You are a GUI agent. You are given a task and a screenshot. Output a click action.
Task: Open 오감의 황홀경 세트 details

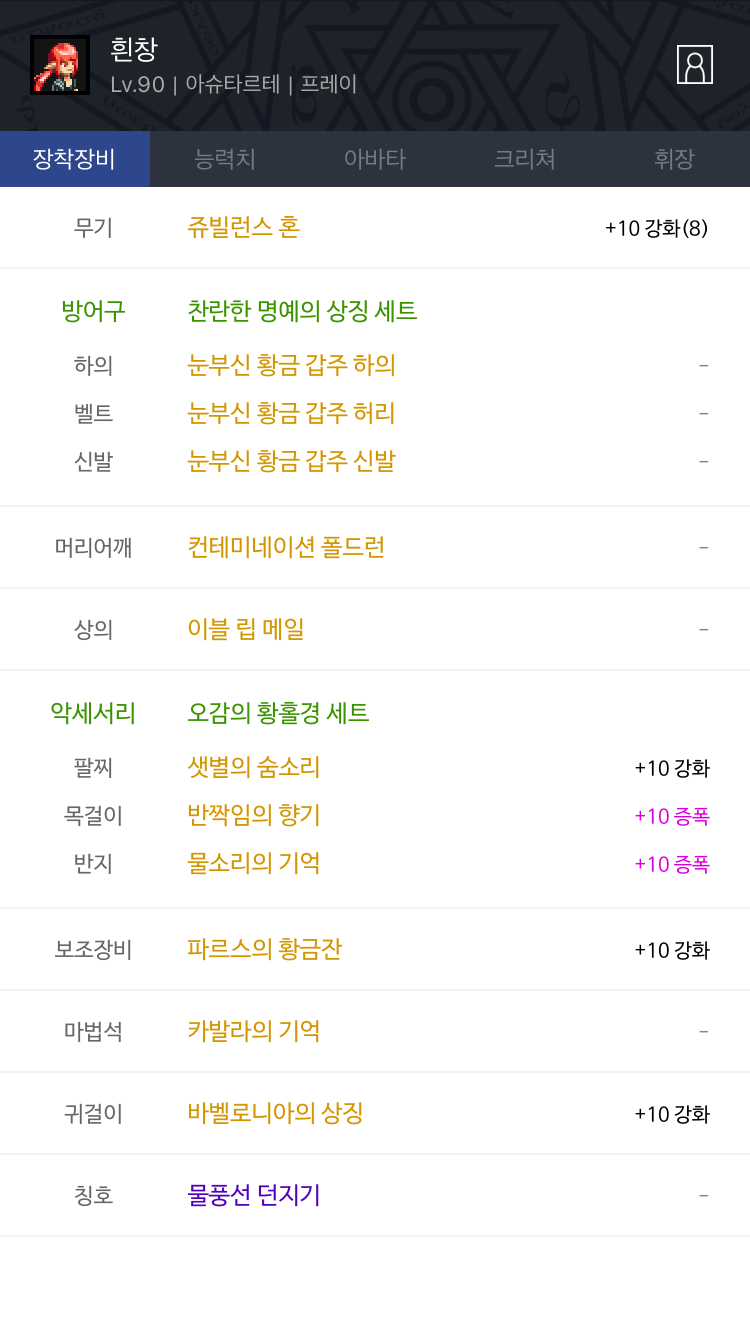pyautogui.click(x=278, y=713)
